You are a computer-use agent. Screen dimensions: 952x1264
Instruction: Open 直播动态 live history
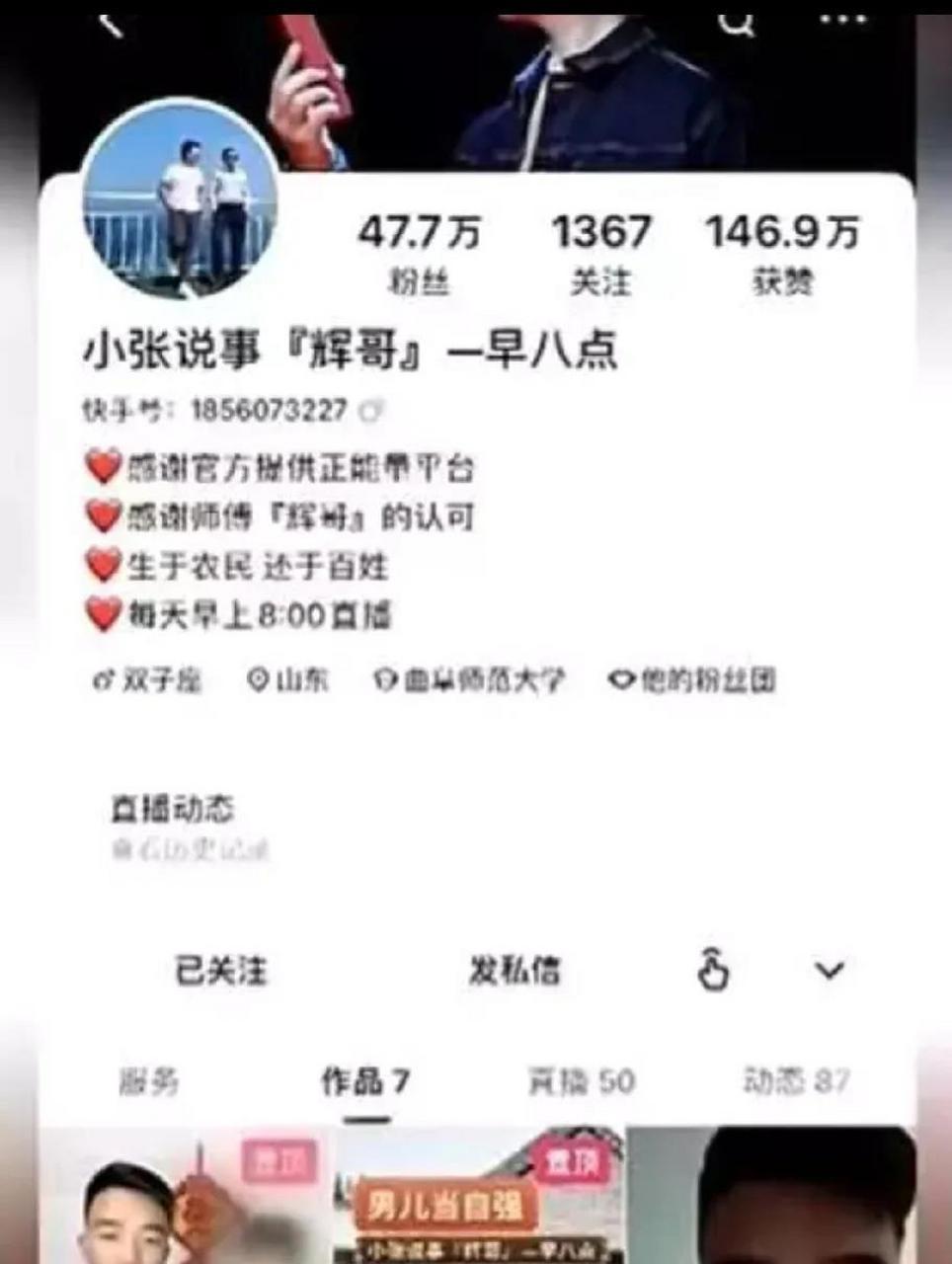[x=174, y=810]
